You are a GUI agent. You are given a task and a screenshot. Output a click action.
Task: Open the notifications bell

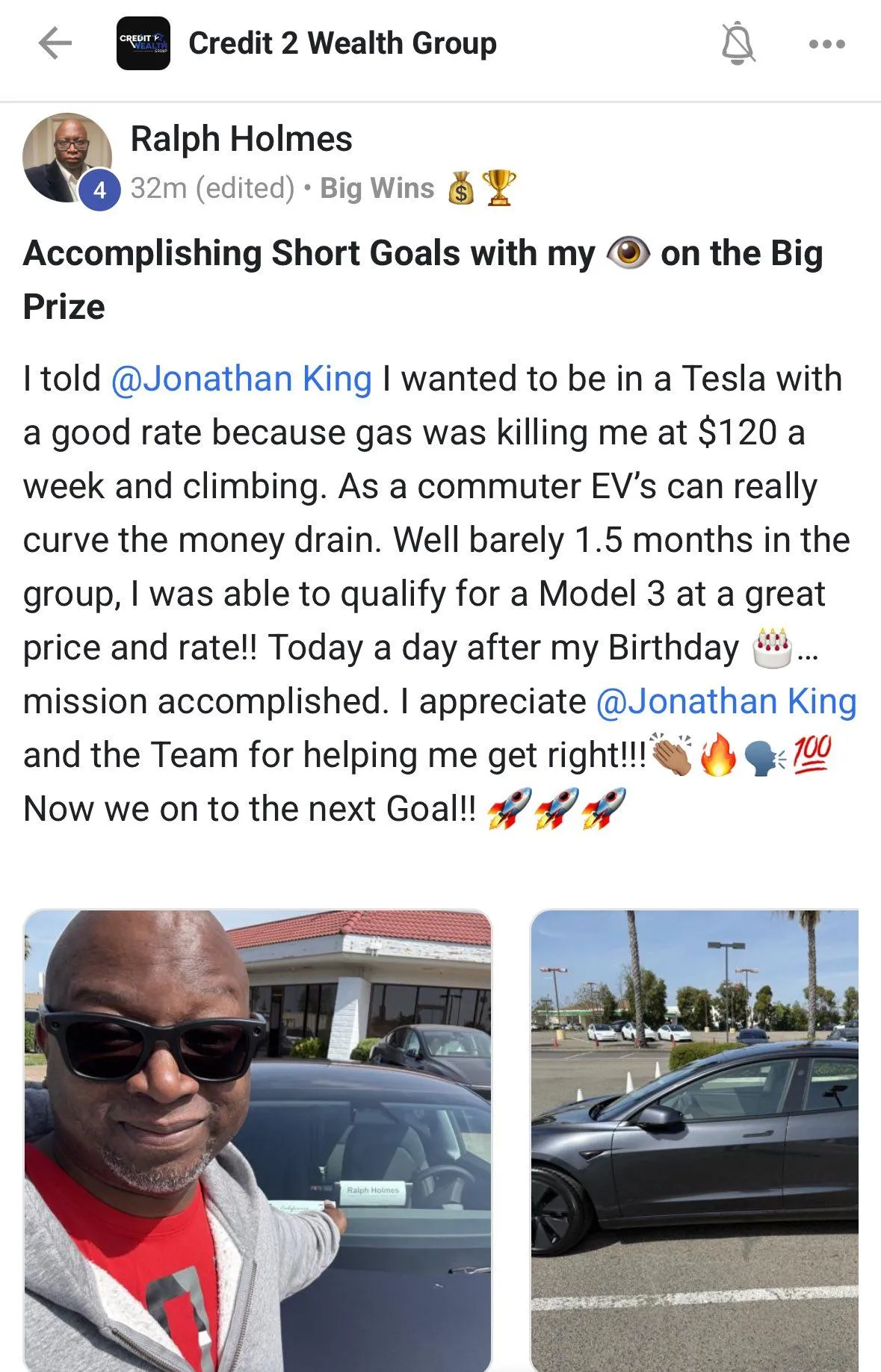[x=738, y=44]
